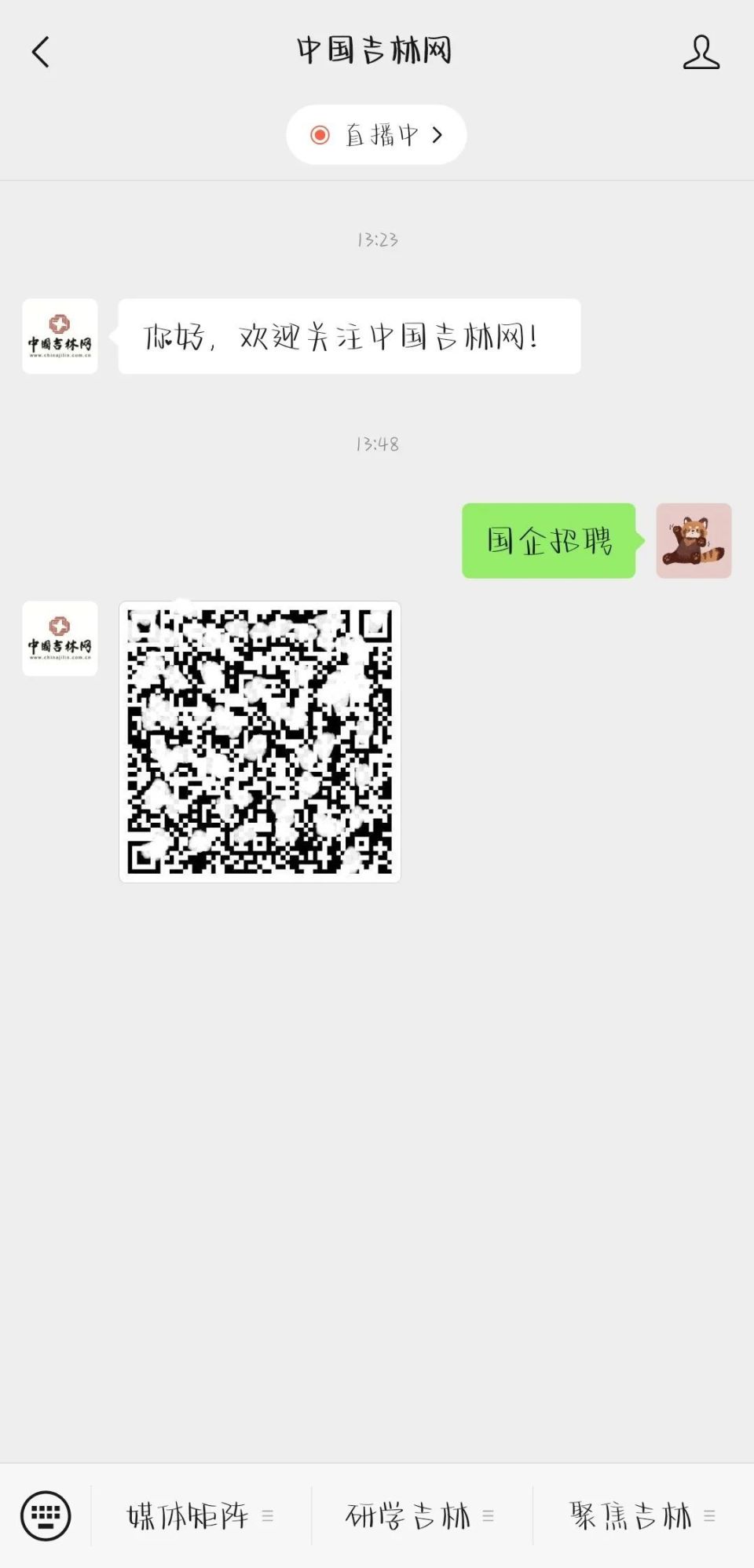Tap 中国吉林网 avatar beside the welcome message
Viewport: 754px width, 1568px height.
[x=60, y=336]
